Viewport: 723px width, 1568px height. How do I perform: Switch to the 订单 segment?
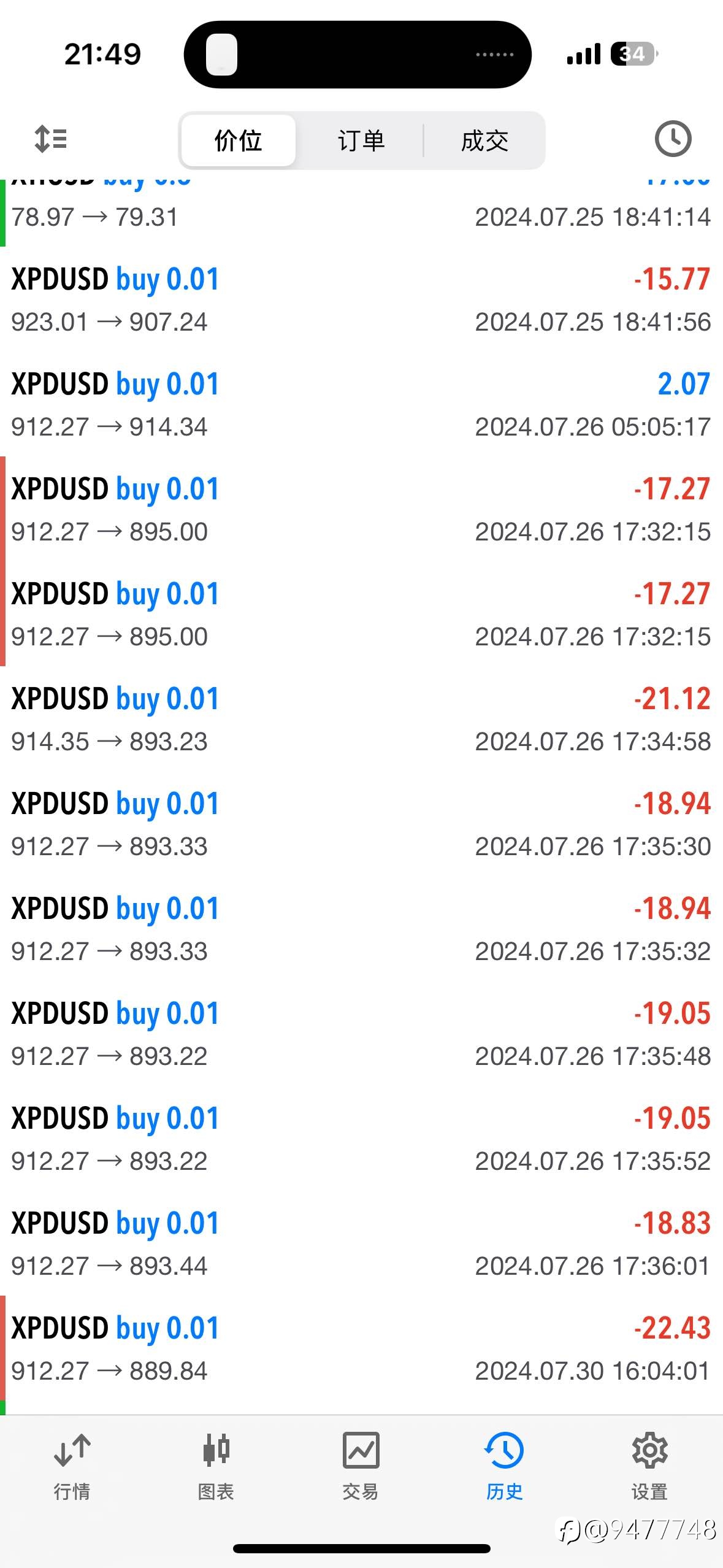pos(361,140)
